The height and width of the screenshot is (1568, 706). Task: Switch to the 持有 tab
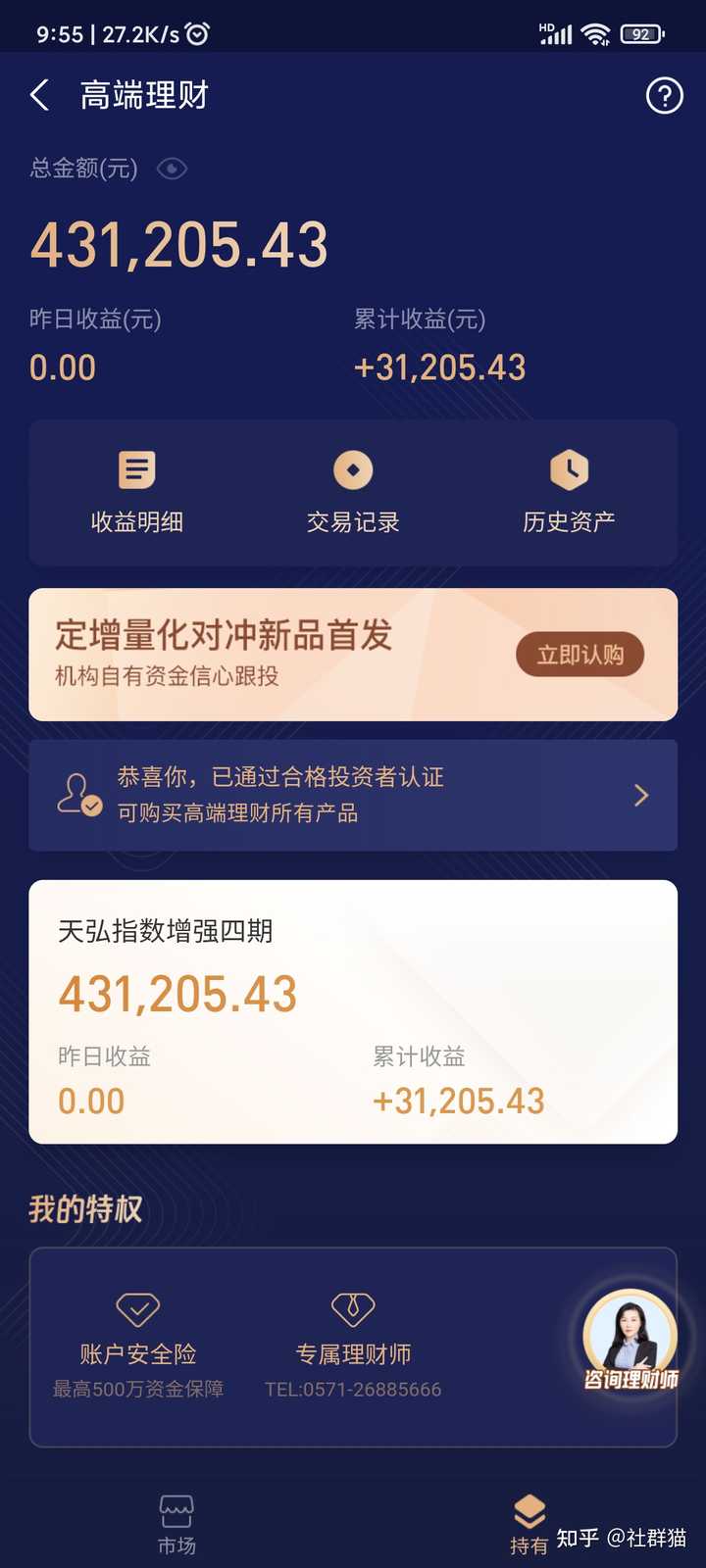529,1525
